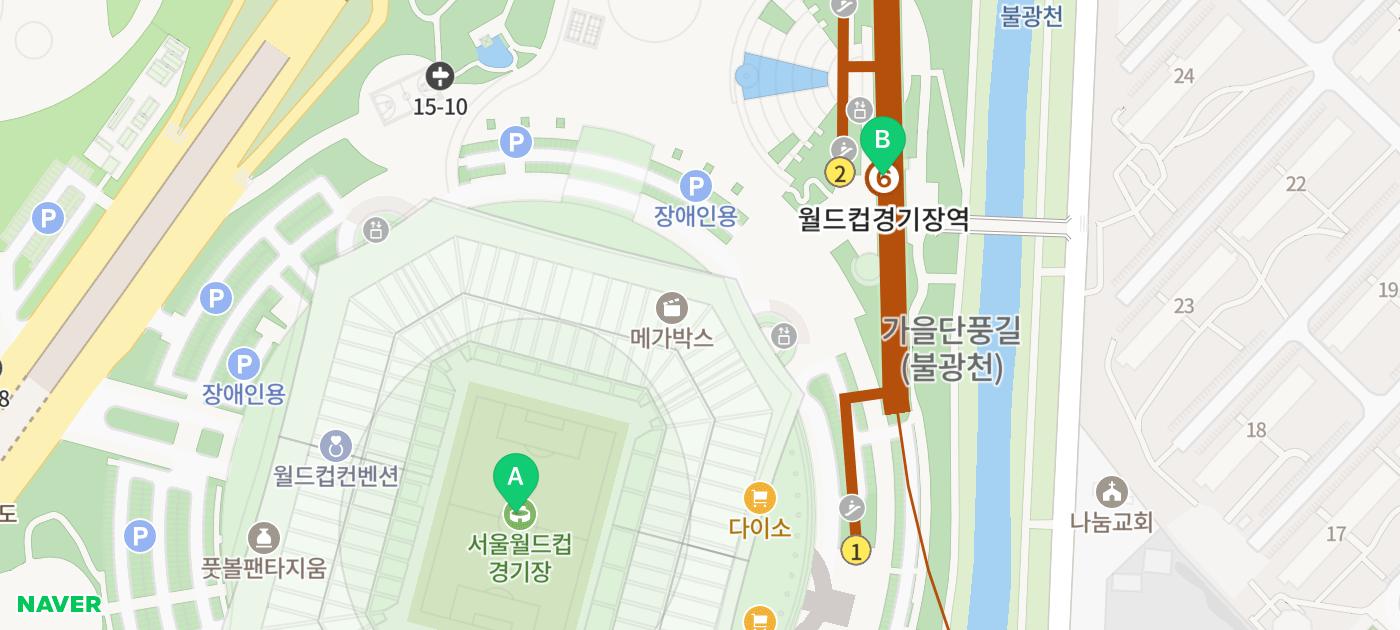
Task: Tap station exit 1 marker
Action: [855, 550]
